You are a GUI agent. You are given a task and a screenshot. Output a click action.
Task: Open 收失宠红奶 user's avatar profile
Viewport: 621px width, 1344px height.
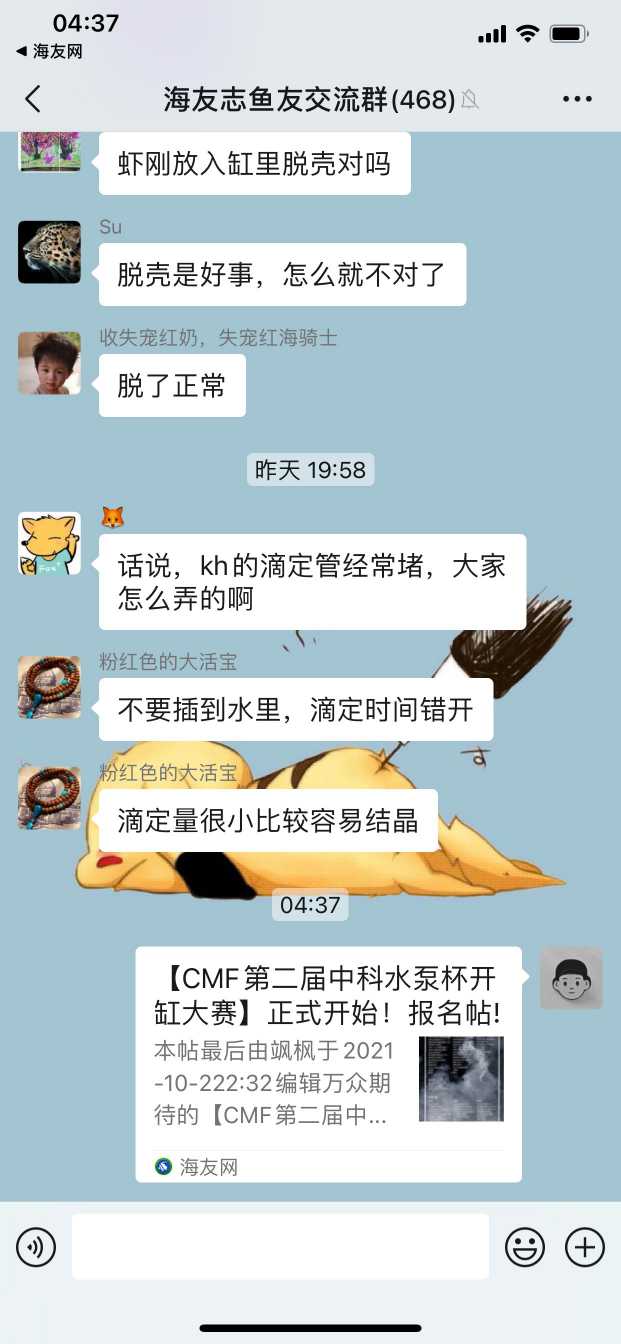pyautogui.click(x=49, y=363)
